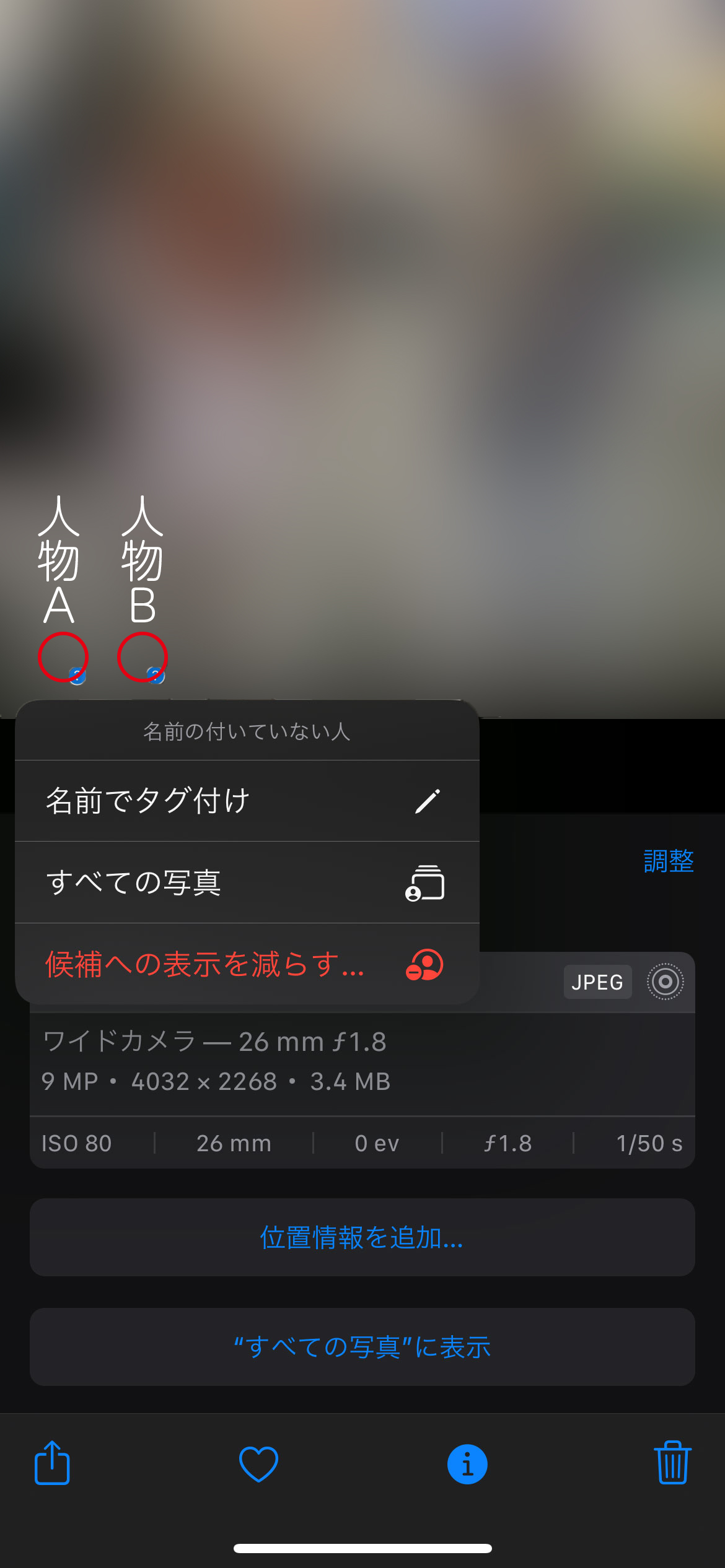Viewport: 725px width, 1568px height.
Task: Delete the photo with trash icon
Action: tap(672, 1463)
